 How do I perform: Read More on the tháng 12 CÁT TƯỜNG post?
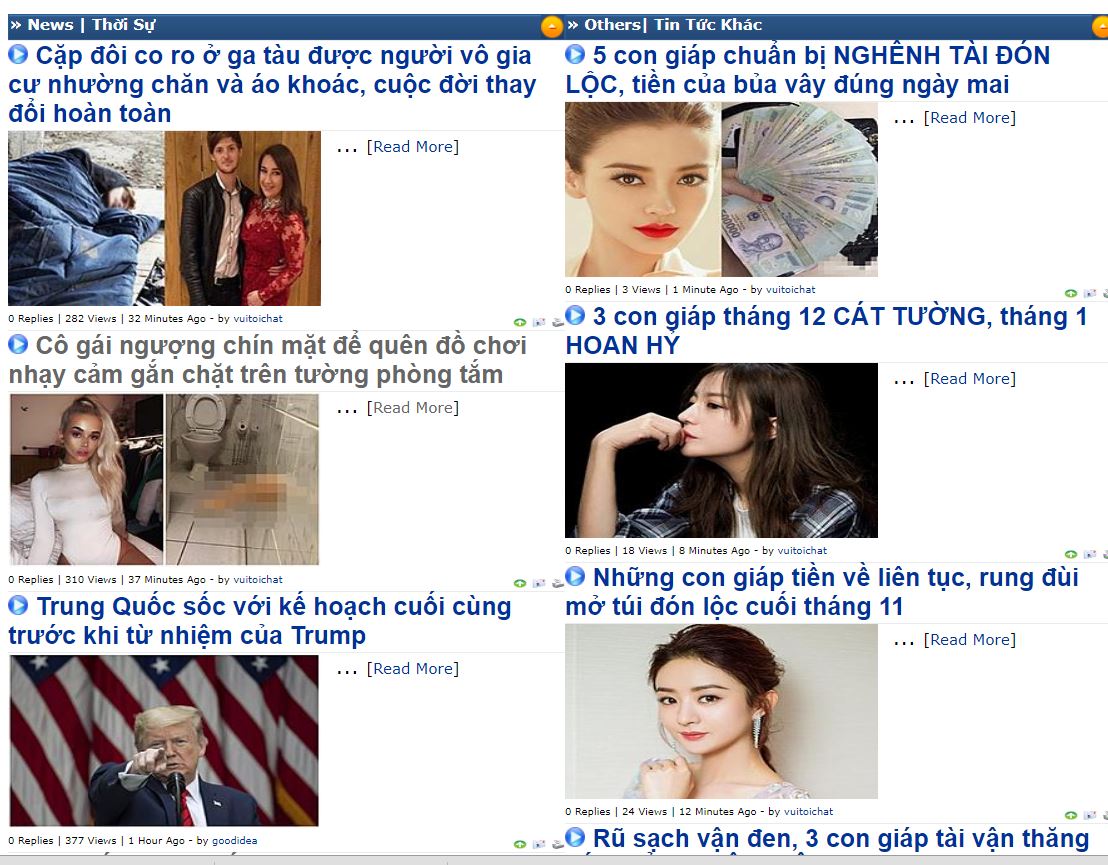coord(969,379)
